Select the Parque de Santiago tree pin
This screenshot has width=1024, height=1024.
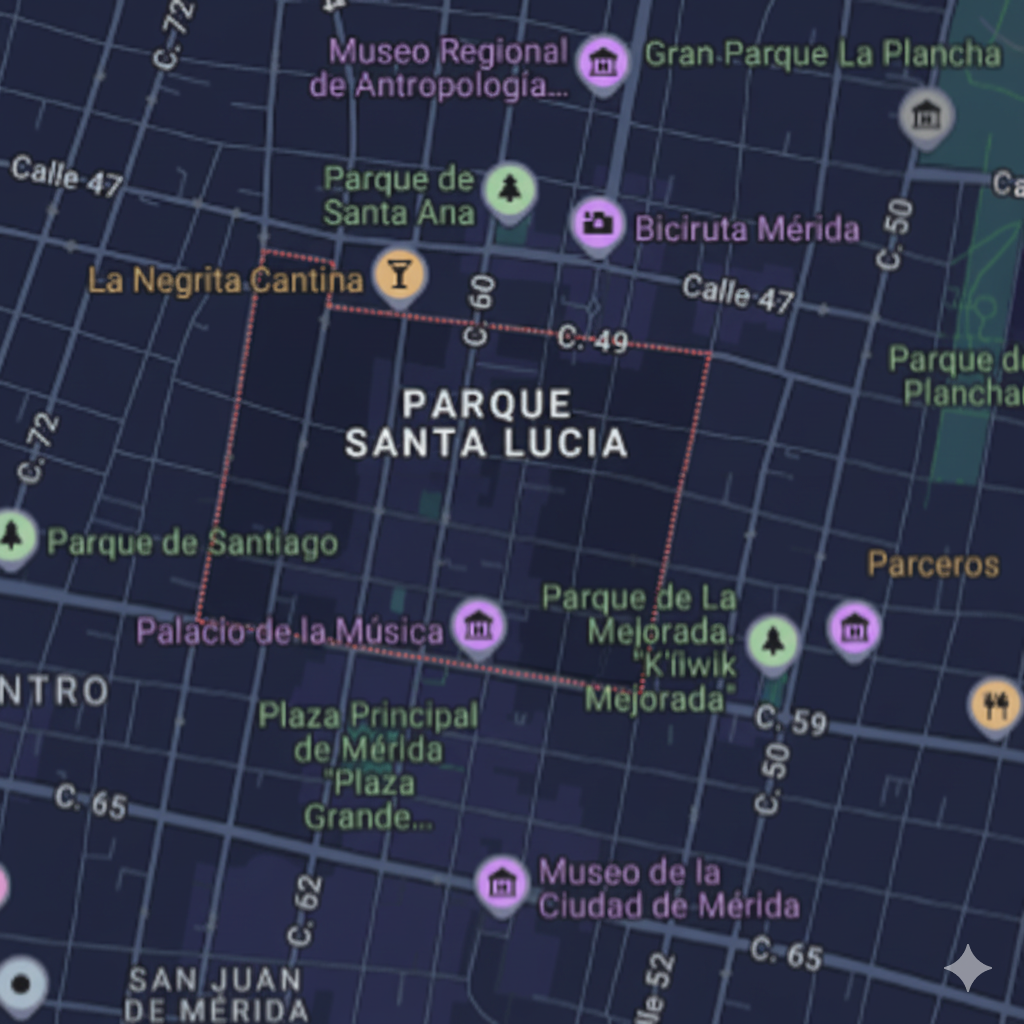click(14, 536)
